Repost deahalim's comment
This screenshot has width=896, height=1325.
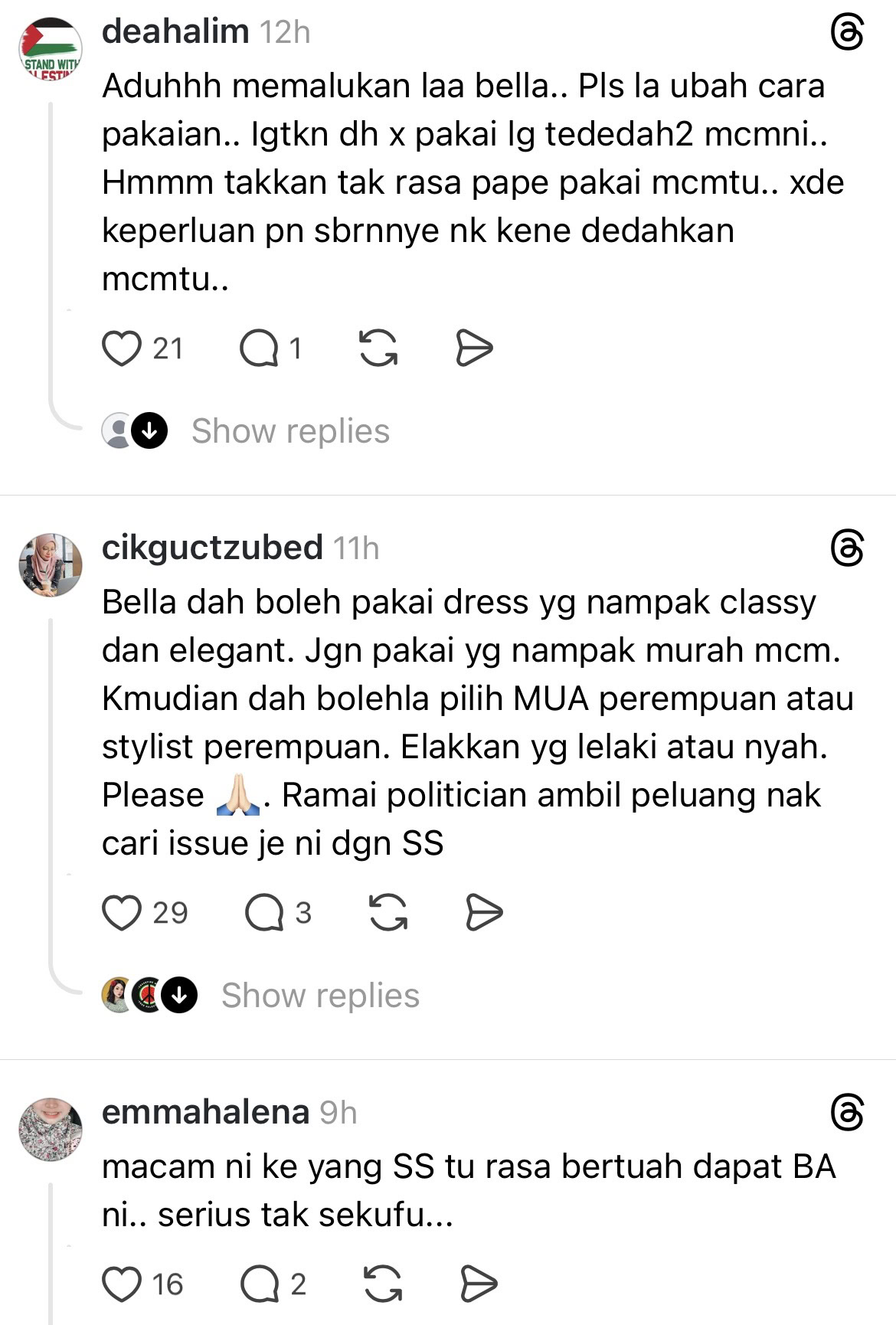(x=378, y=348)
